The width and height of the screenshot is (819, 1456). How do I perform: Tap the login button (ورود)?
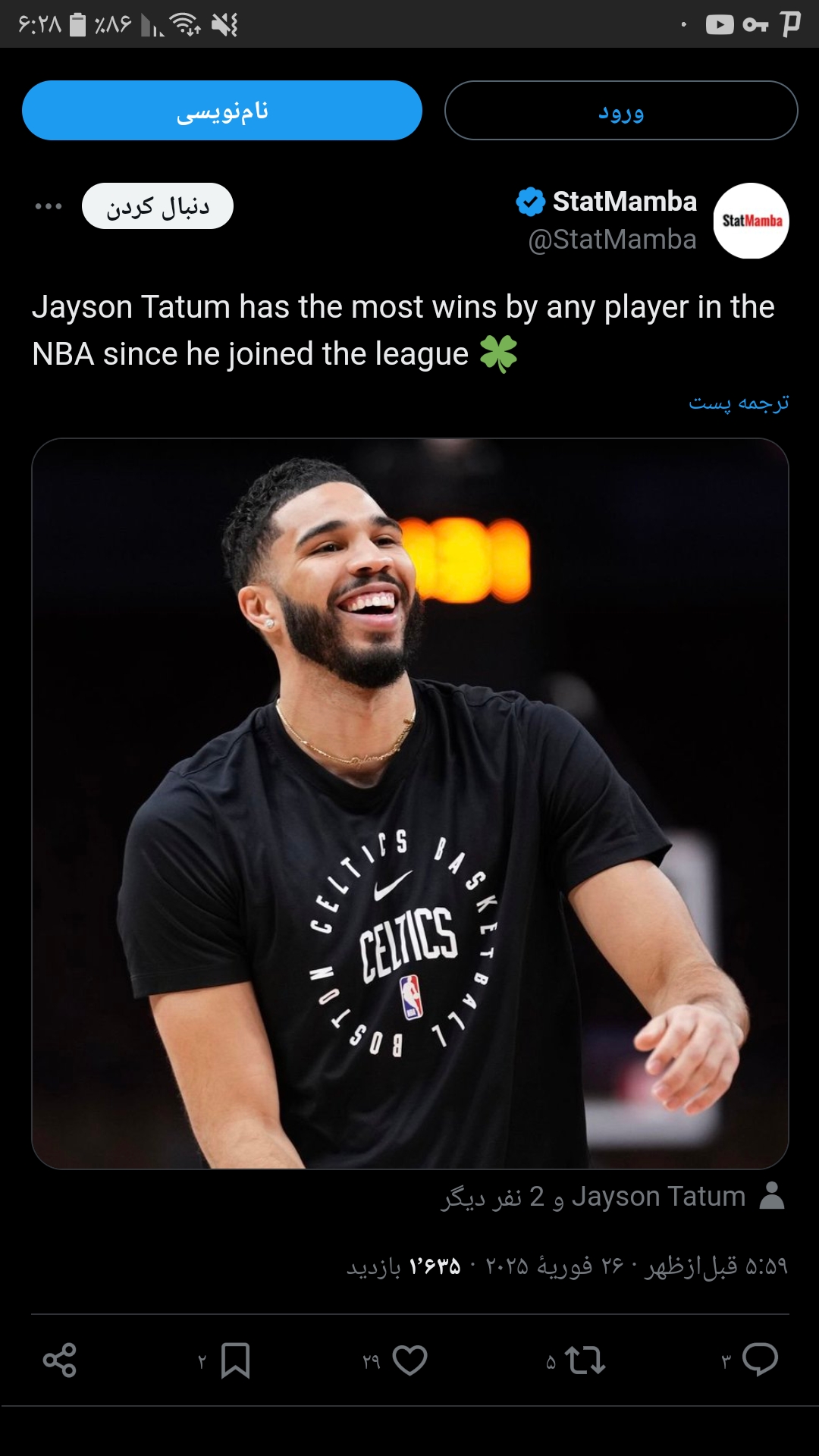(621, 111)
